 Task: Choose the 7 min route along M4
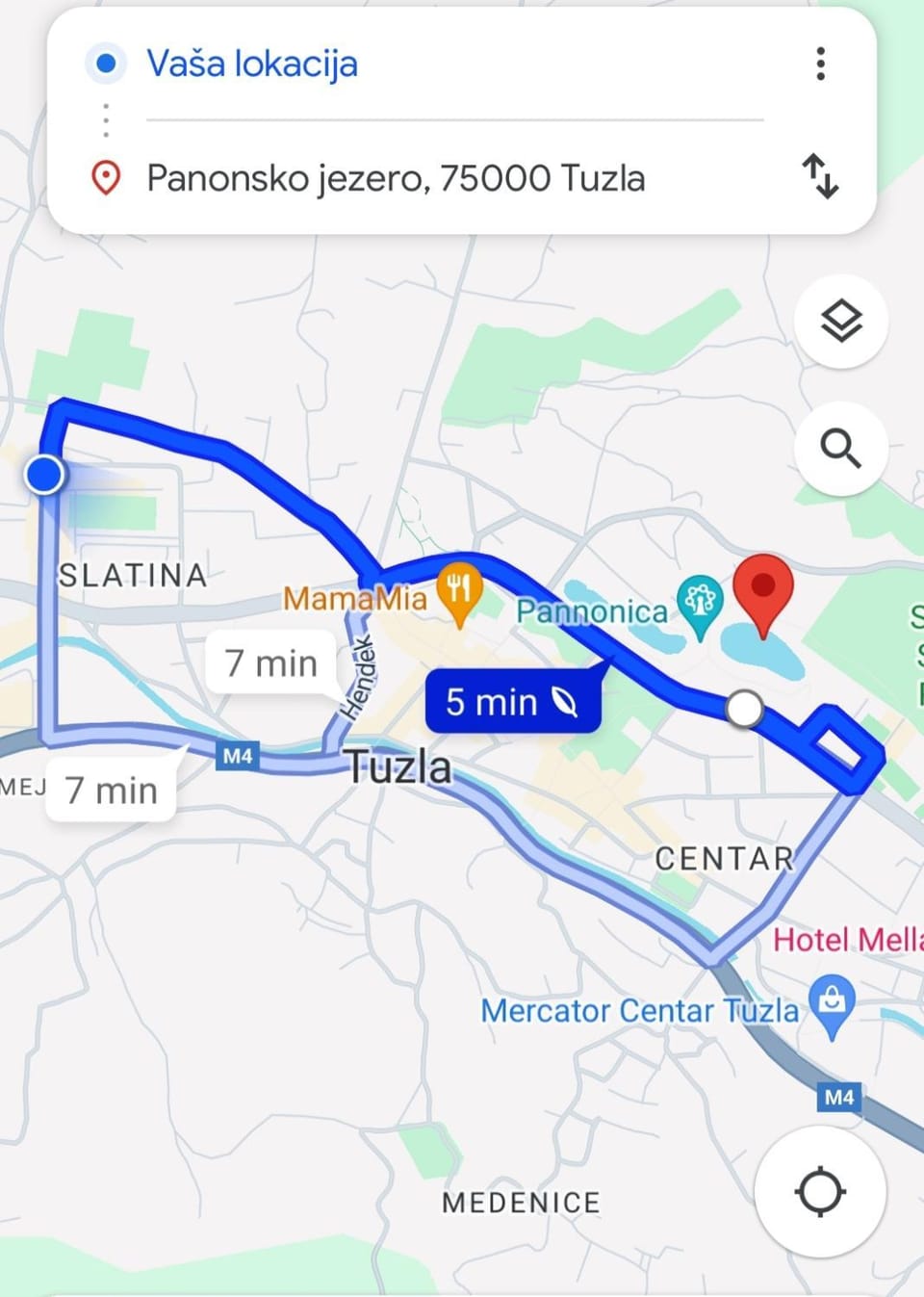tap(112, 791)
